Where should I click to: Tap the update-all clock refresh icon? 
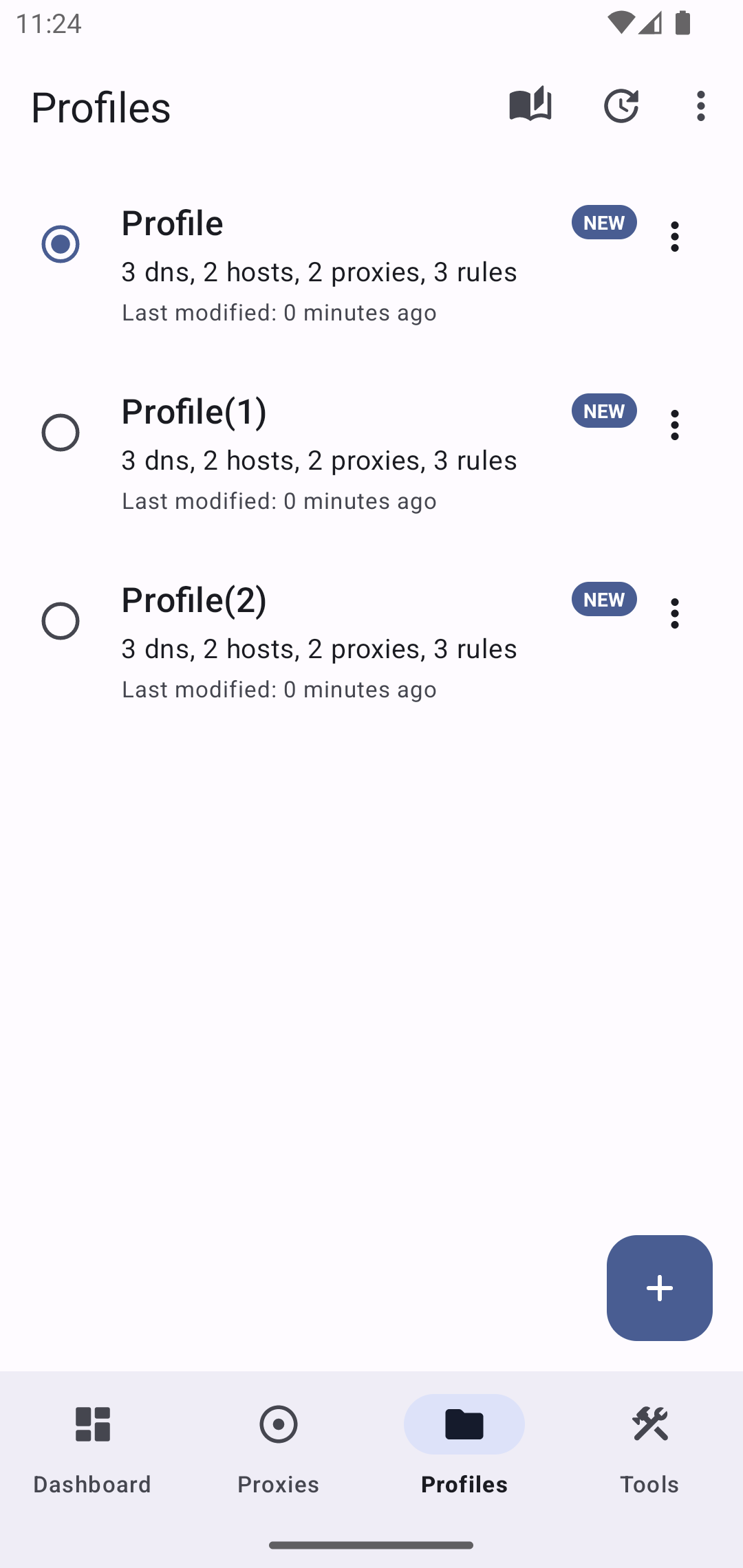(x=621, y=106)
